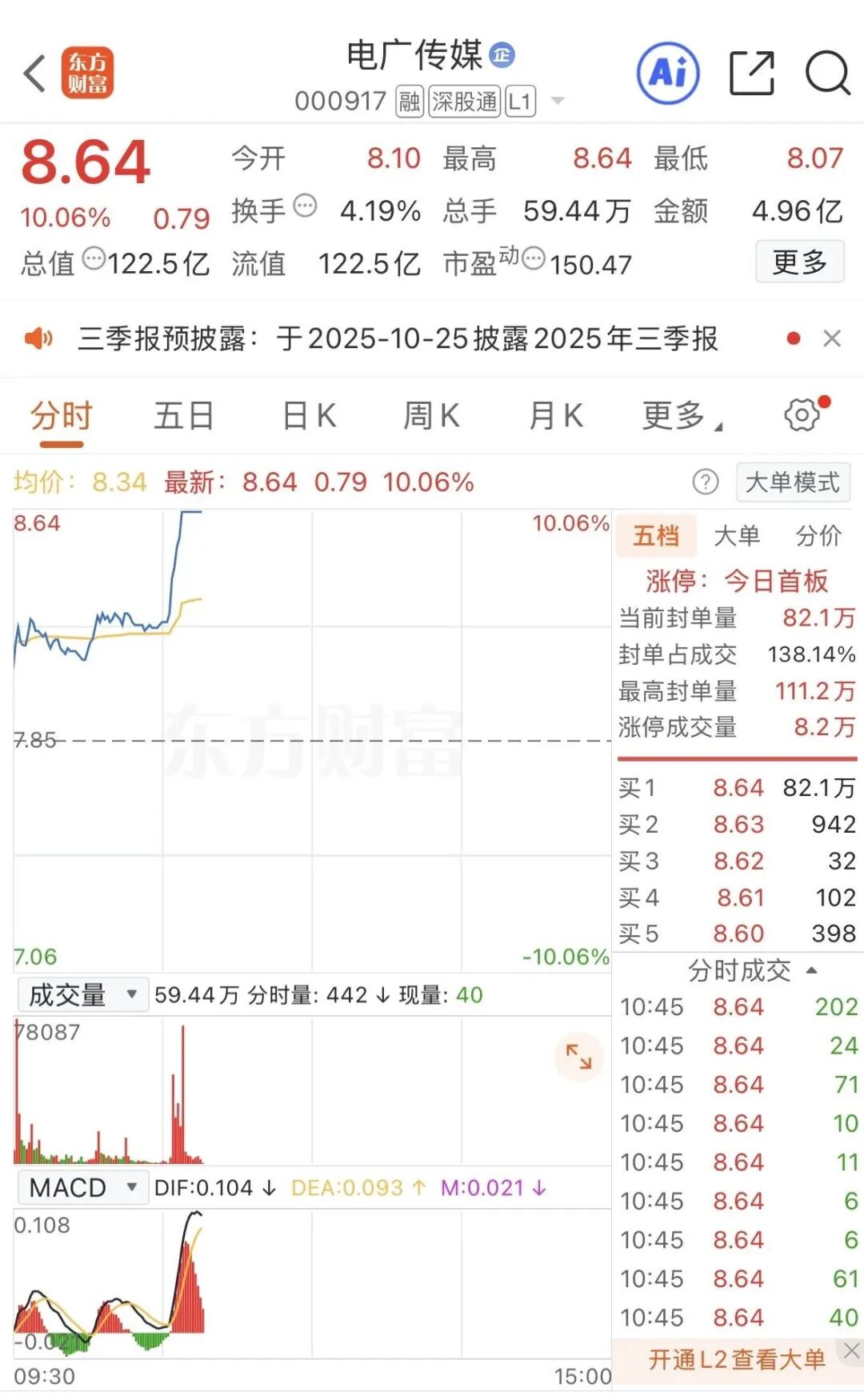The image size is (864, 1400).
Task: Open the help question mark icon
Action: click(705, 482)
